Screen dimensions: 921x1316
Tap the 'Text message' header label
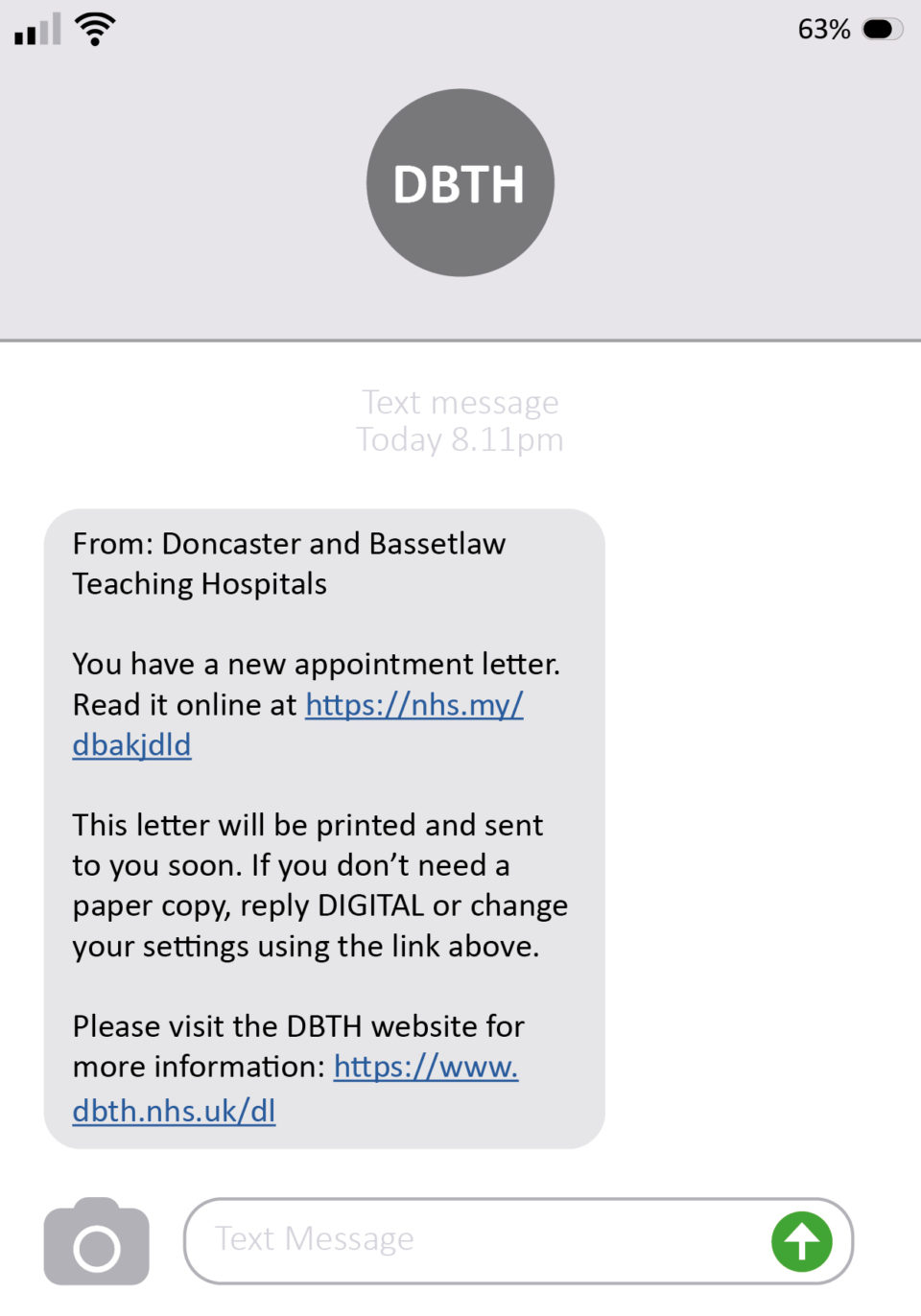(460, 402)
